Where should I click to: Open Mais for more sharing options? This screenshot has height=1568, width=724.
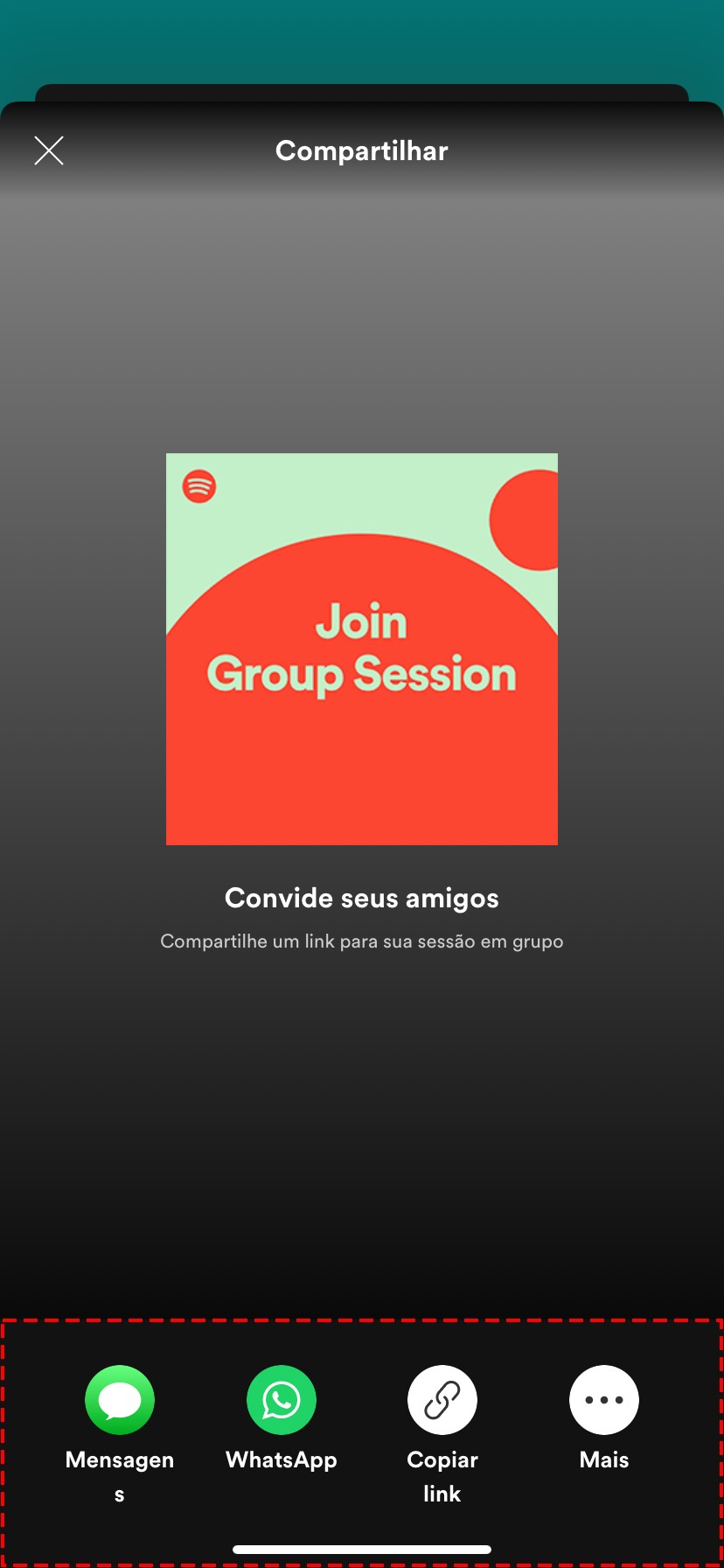(x=604, y=1400)
